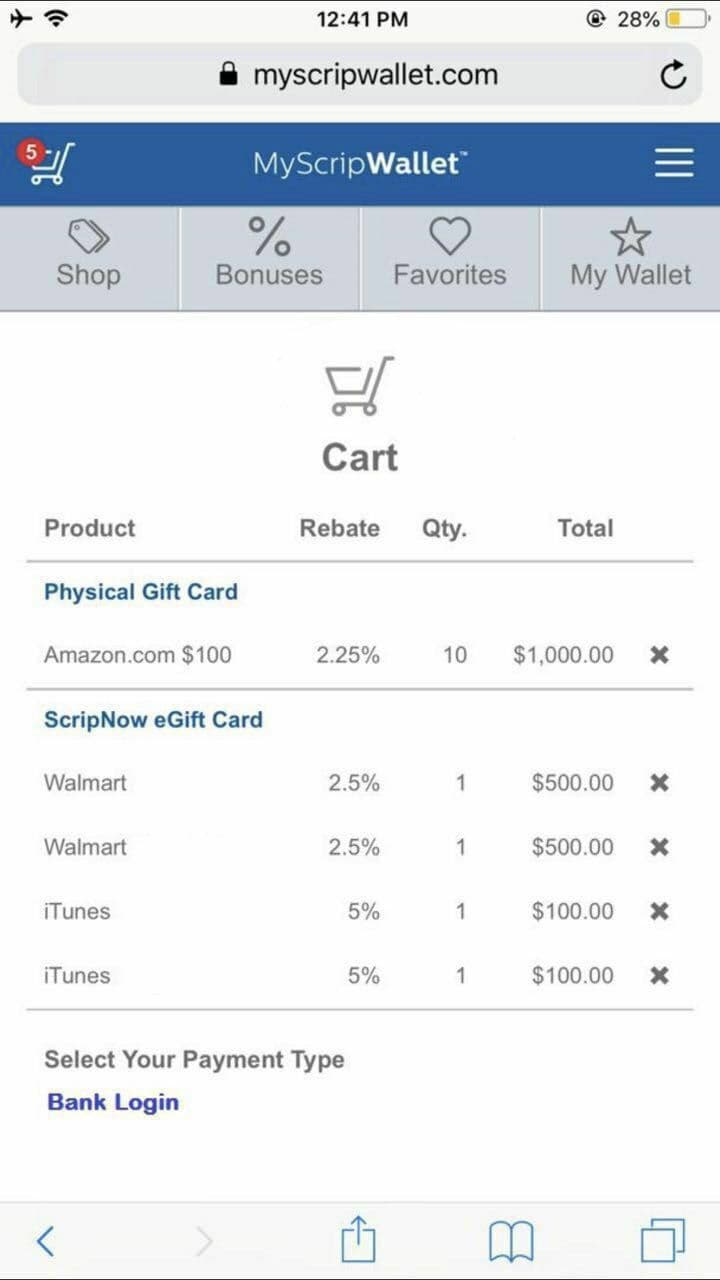The height and width of the screenshot is (1280, 720).
Task: Open the hamburger menu
Action: pos(674,163)
